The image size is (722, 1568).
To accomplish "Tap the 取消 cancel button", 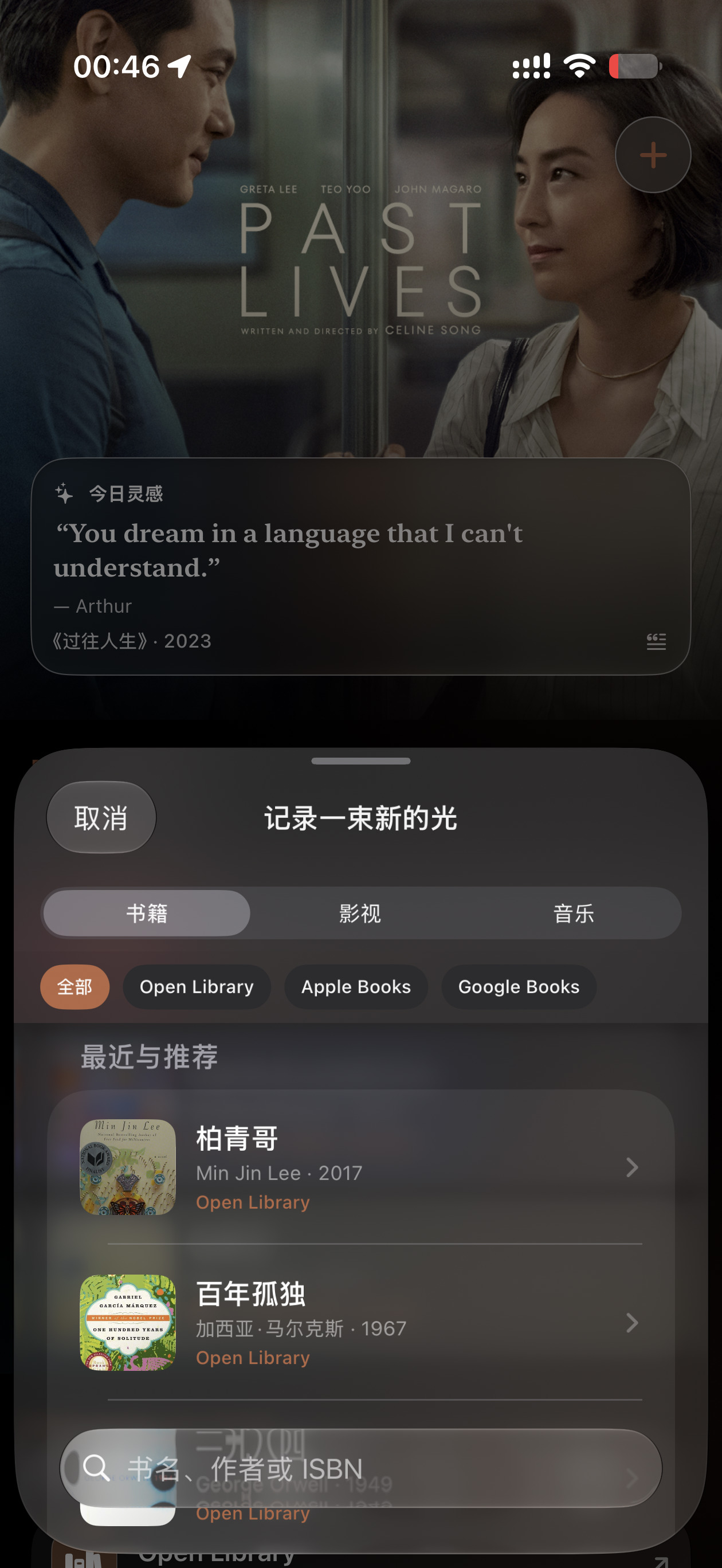I will (x=101, y=817).
